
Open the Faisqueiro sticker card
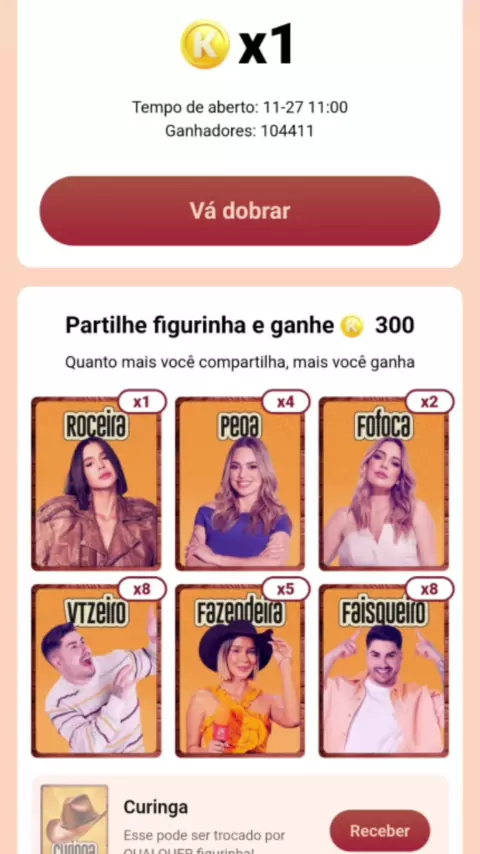click(384, 670)
